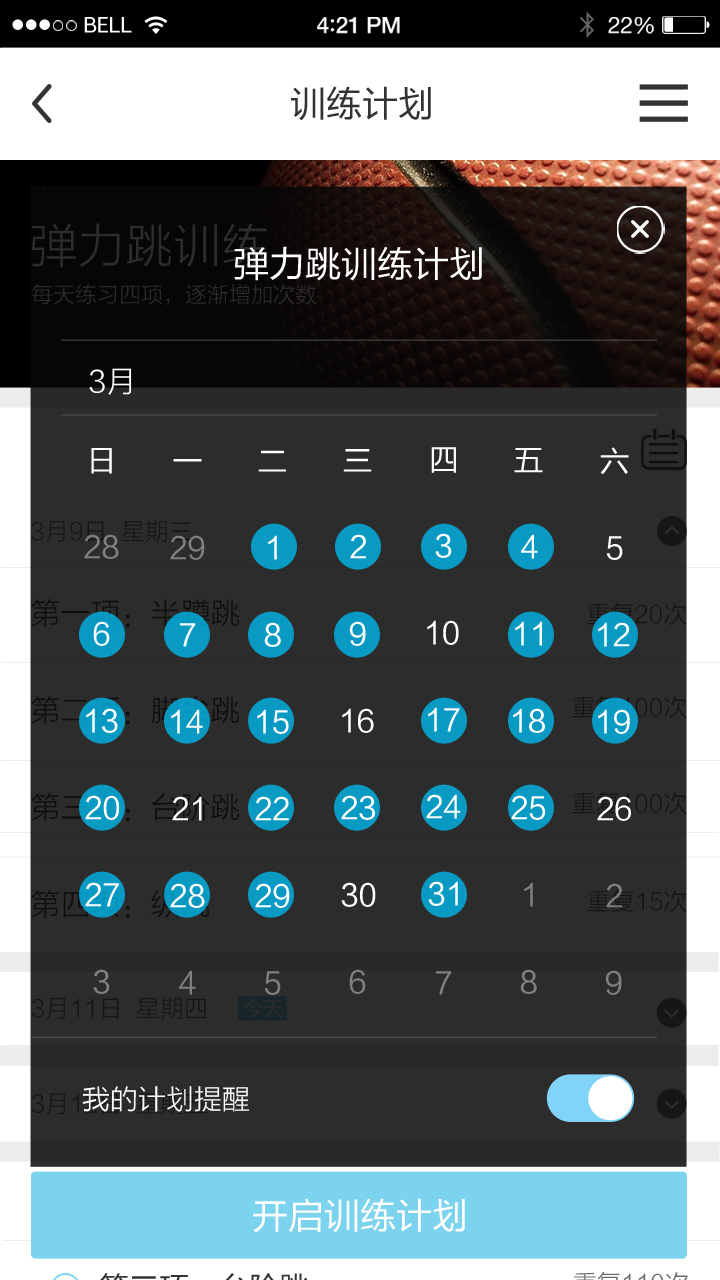Tap March 21 in calendar

pos(187,808)
